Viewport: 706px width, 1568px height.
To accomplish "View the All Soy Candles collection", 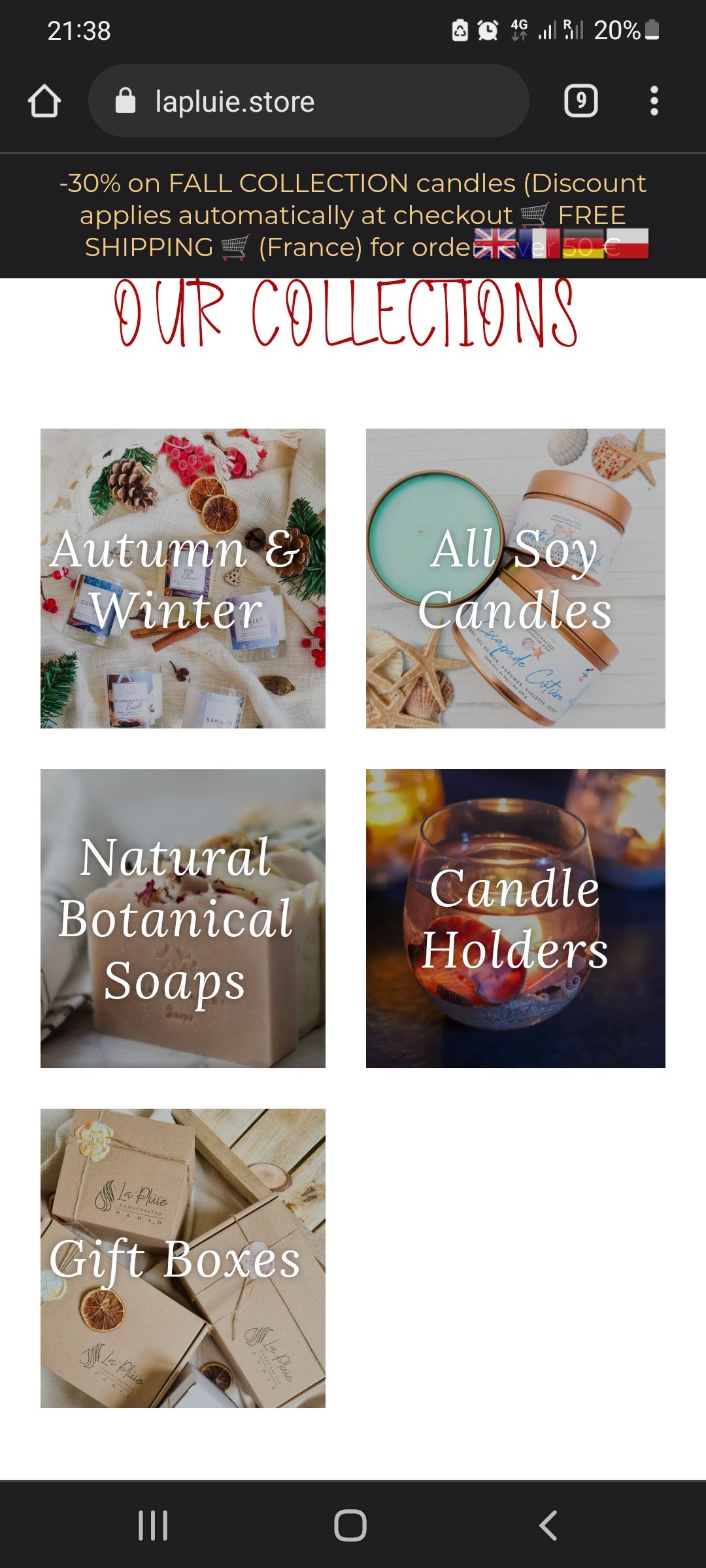I will 515,578.
